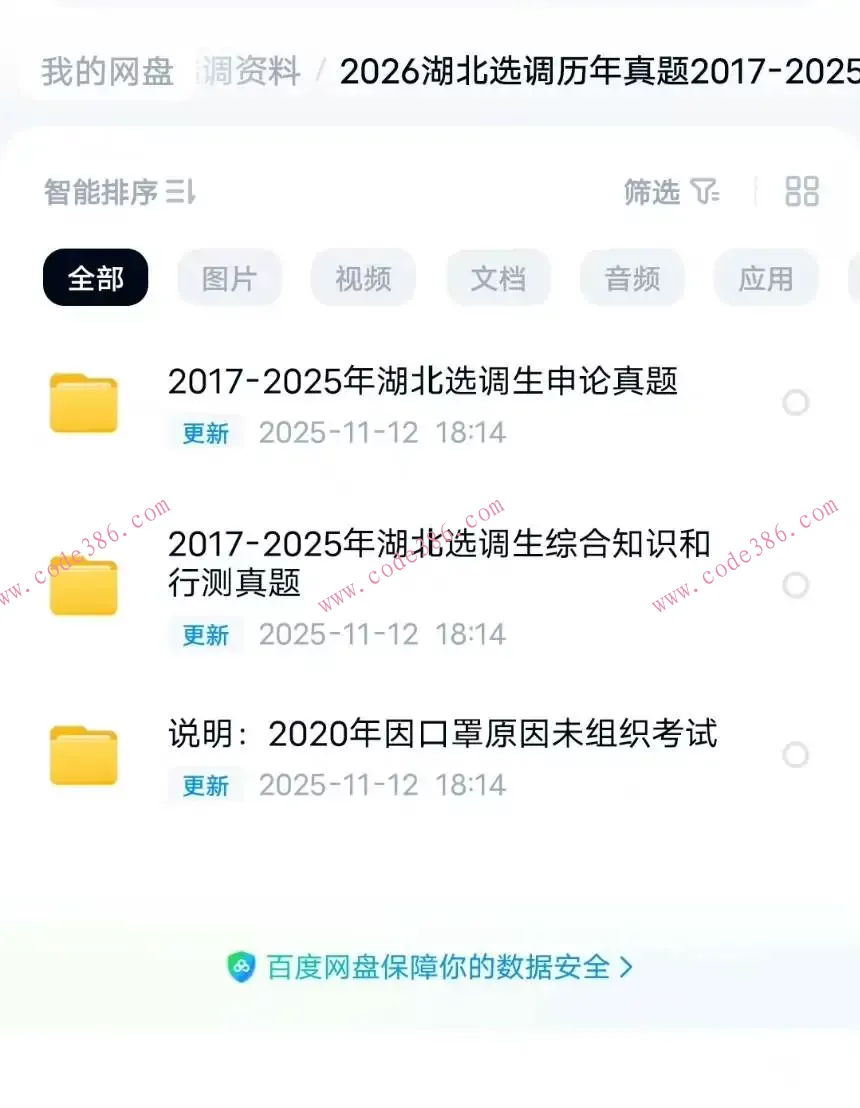Switch to the 文档 filter tab
Screen dimensions: 860x1108
(x=497, y=278)
